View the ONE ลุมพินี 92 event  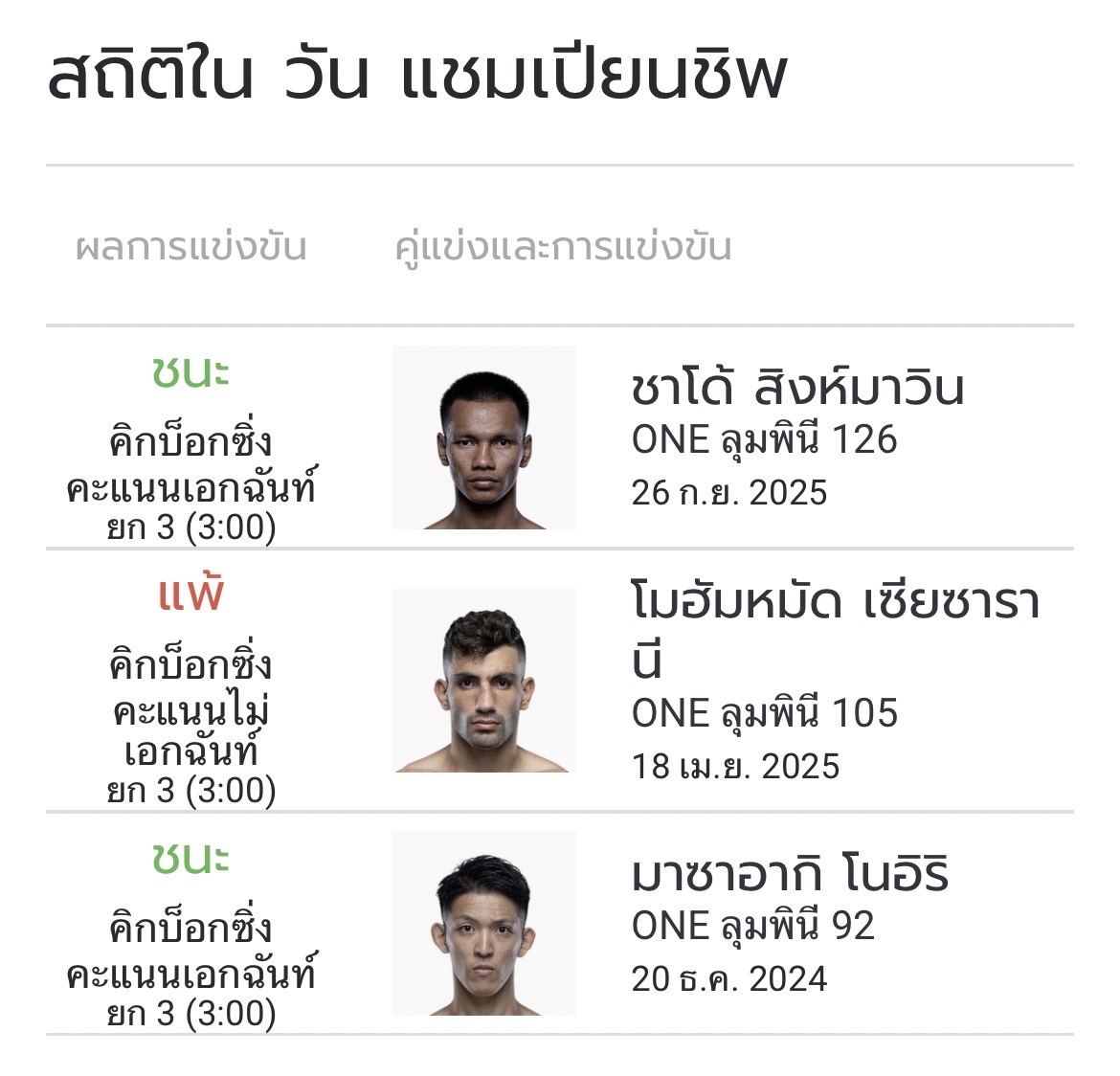(752, 926)
